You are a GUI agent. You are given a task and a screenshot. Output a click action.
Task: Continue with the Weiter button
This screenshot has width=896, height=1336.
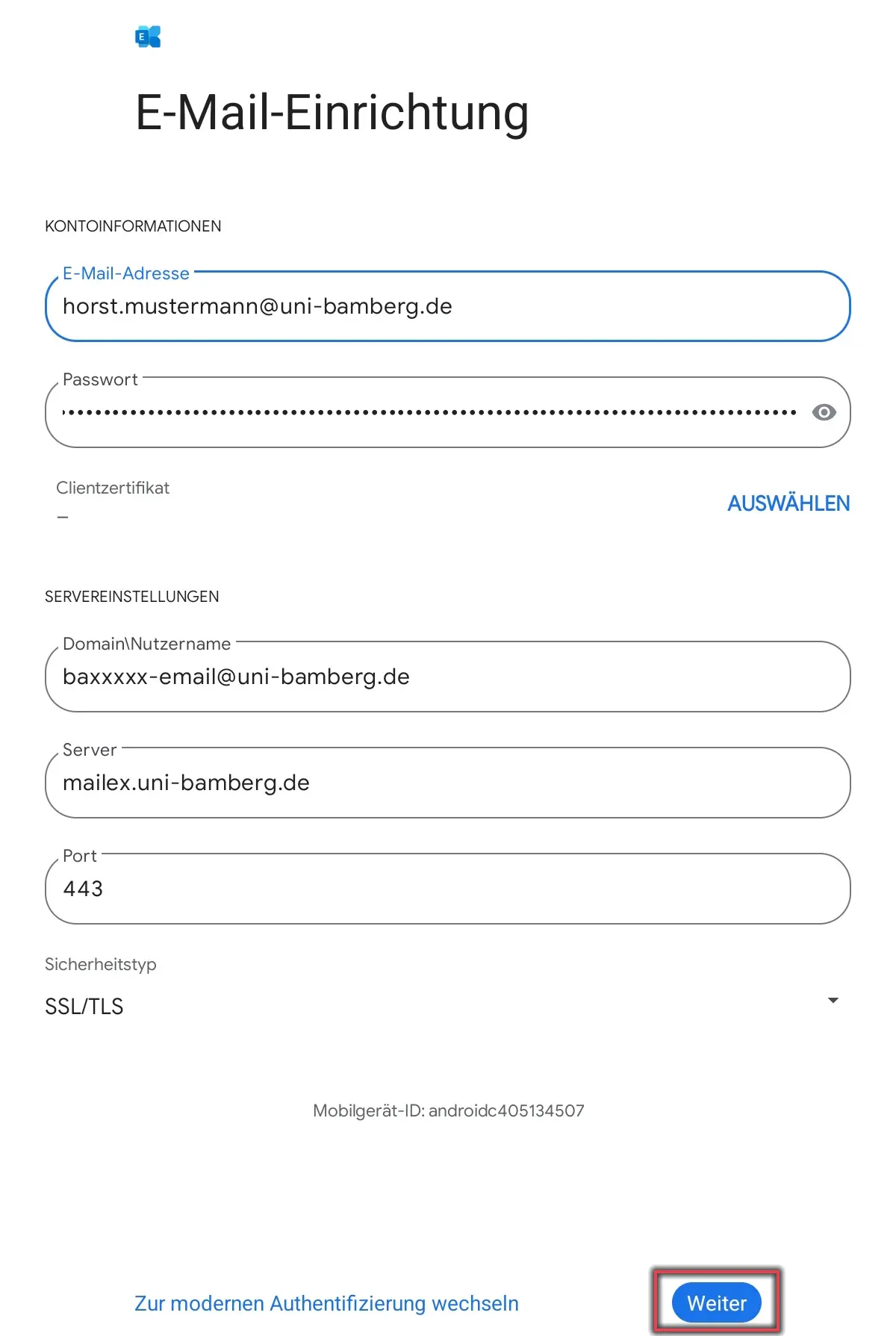coord(716,1303)
